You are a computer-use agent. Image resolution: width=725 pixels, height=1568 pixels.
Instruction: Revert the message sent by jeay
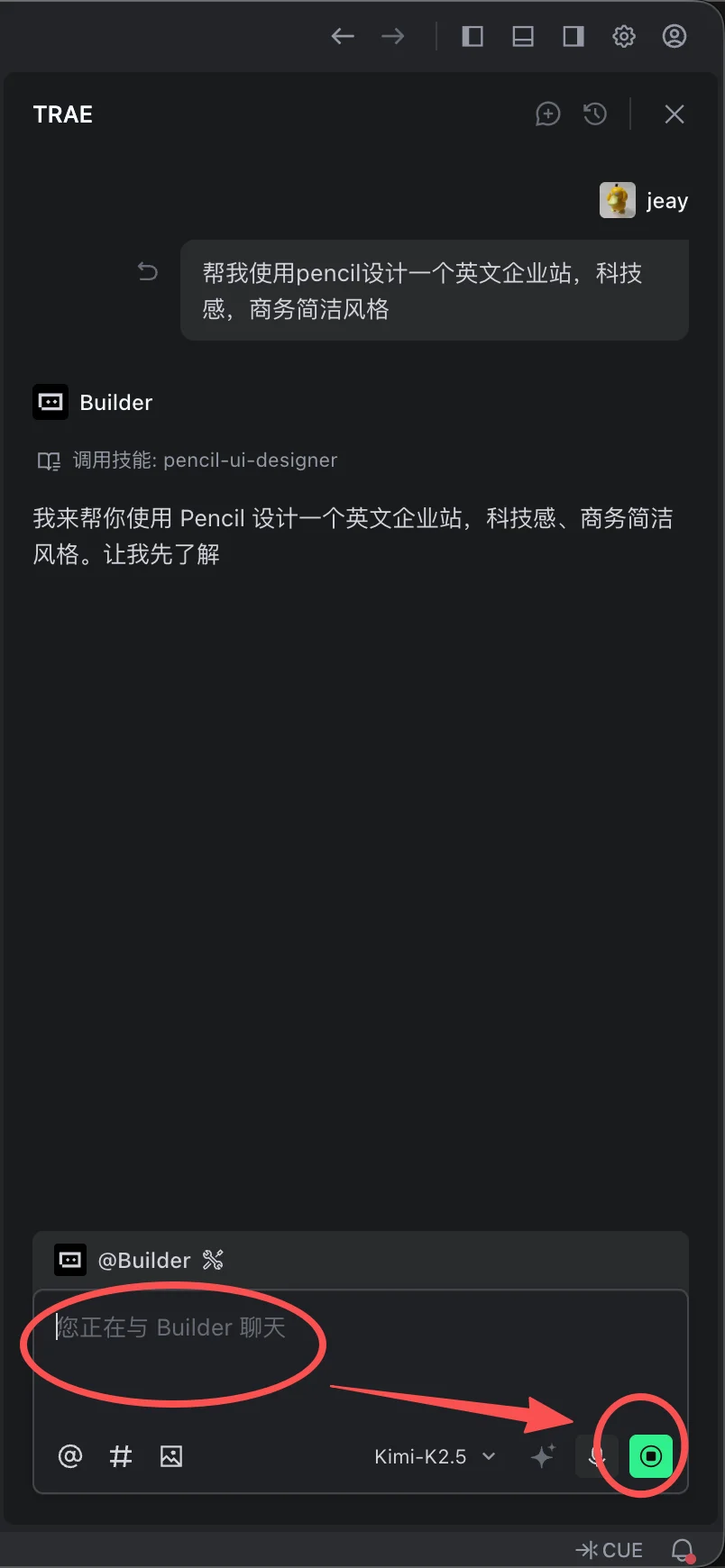pos(148,271)
